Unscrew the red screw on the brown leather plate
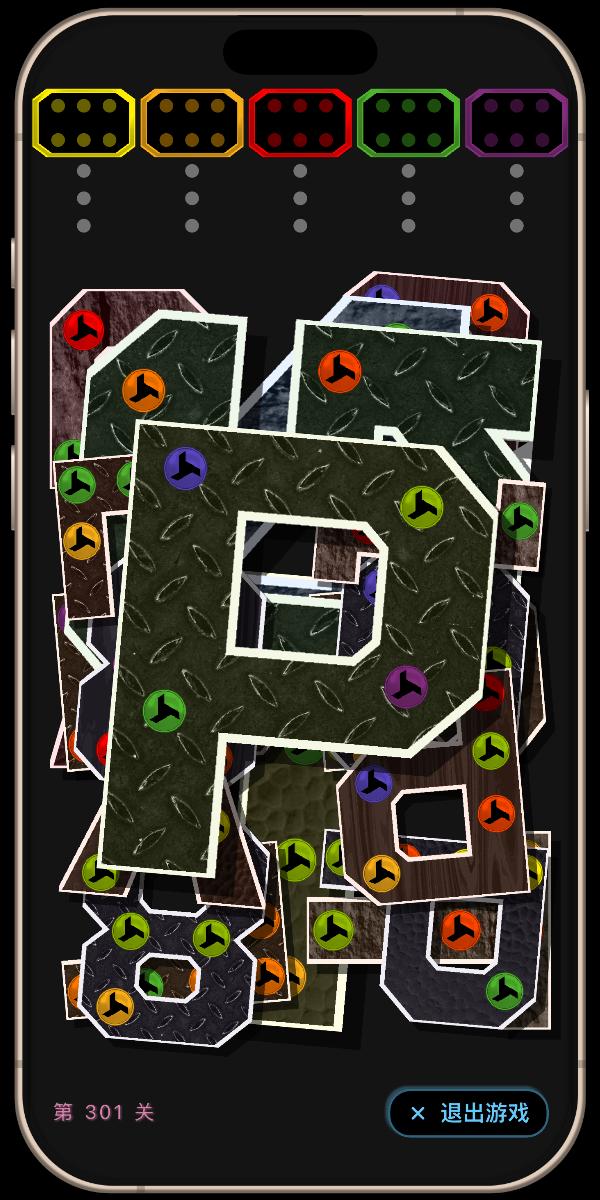 [x=84, y=330]
